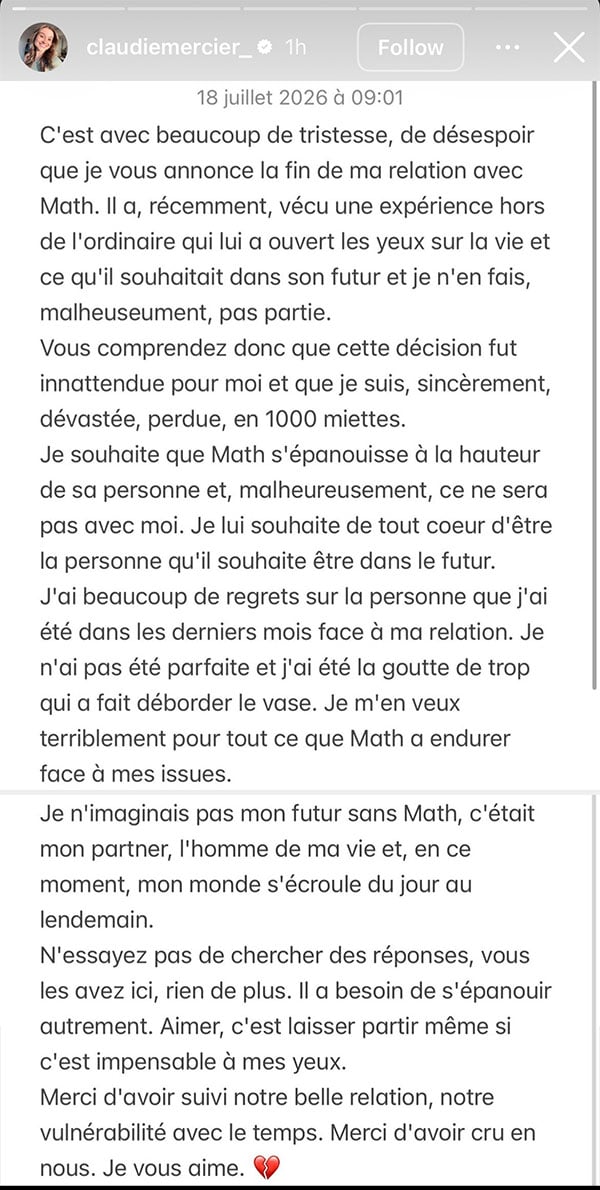The height and width of the screenshot is (1190, 600).
Task: Open the claudiemercier_ username
Action: coord(170,47)
